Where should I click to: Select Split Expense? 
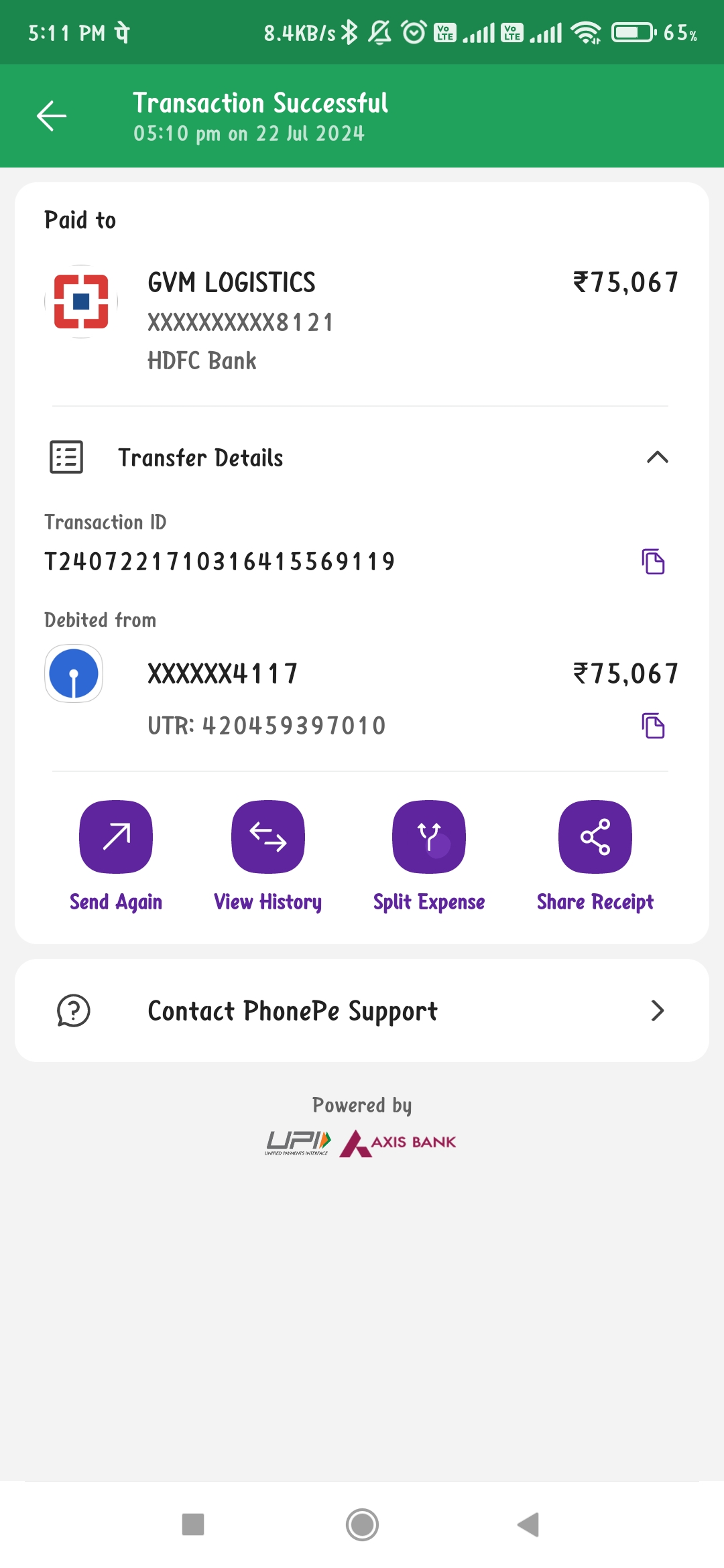429,856
